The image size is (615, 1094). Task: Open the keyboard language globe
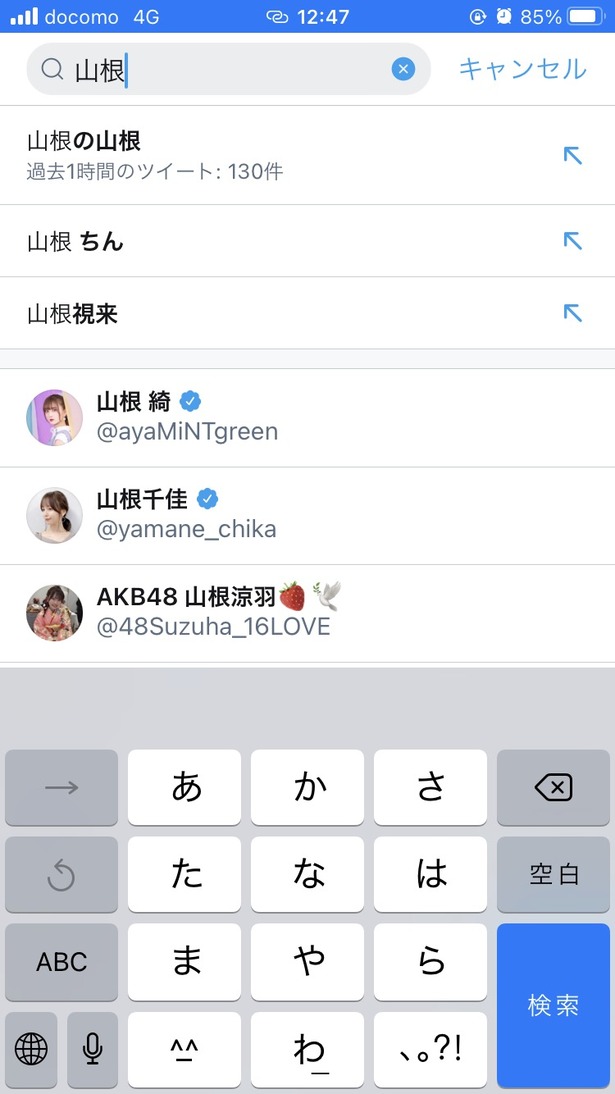click(31, 1049)
